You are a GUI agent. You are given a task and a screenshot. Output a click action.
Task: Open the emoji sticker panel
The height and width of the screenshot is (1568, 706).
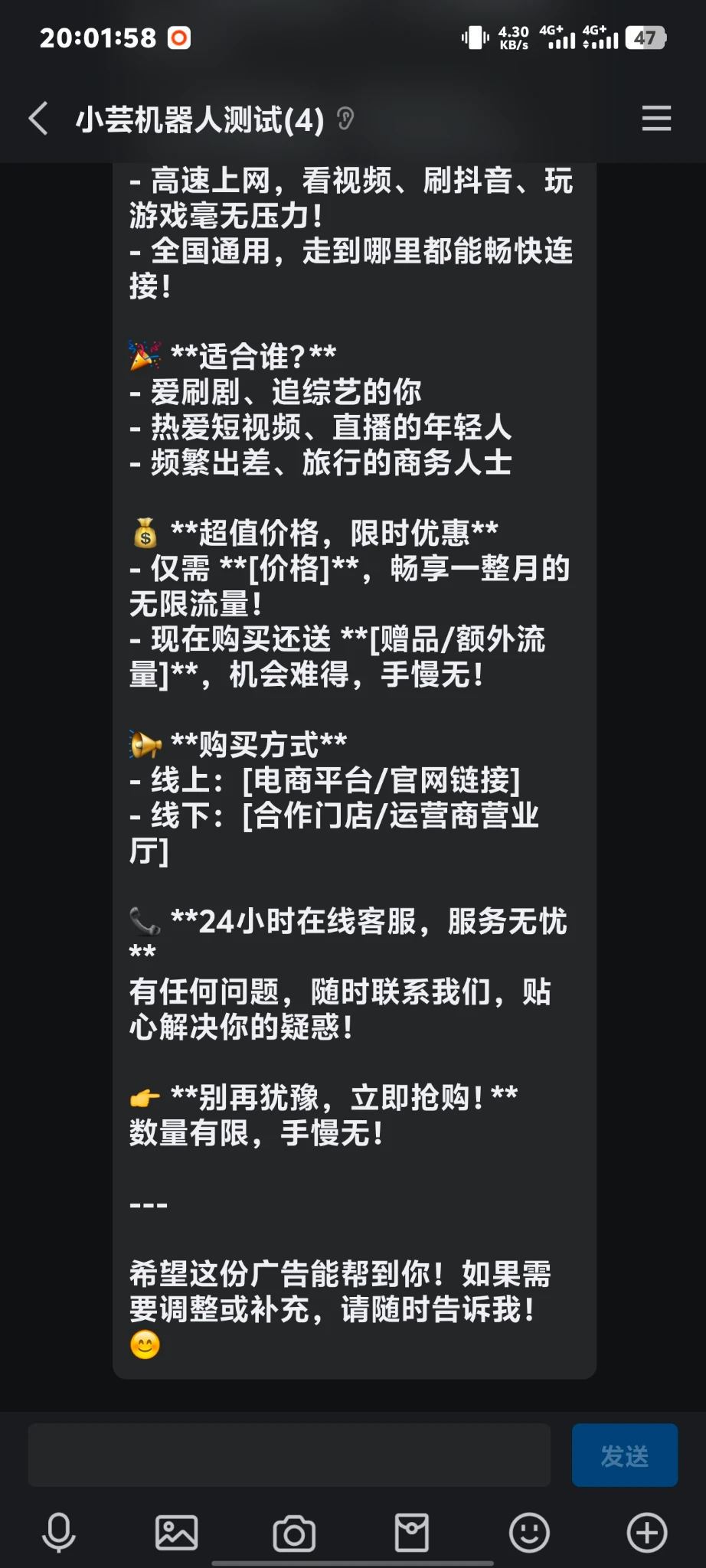coord(529,1533)
